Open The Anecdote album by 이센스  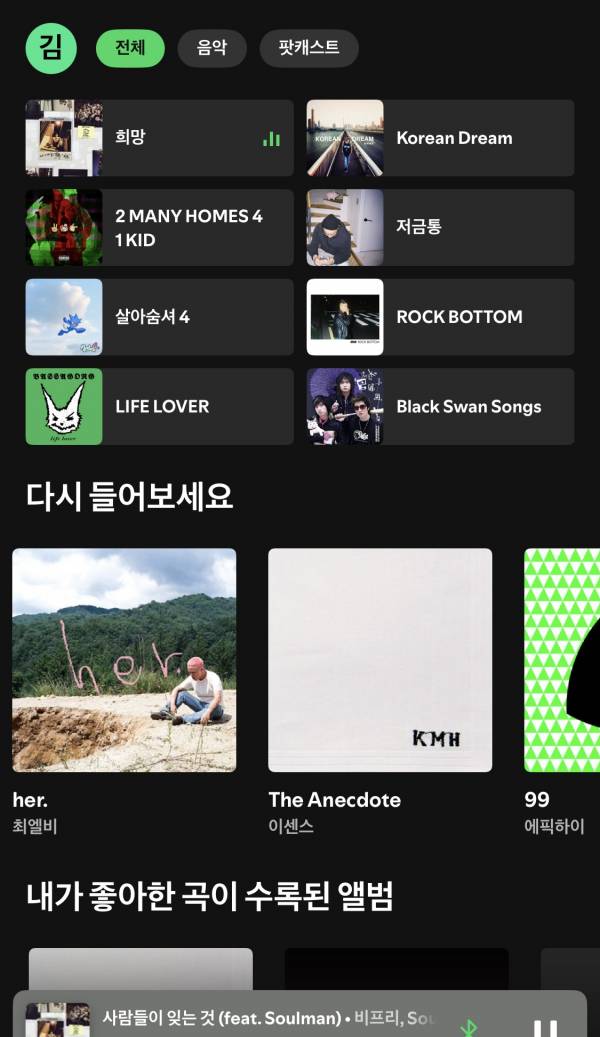(380, 660)
